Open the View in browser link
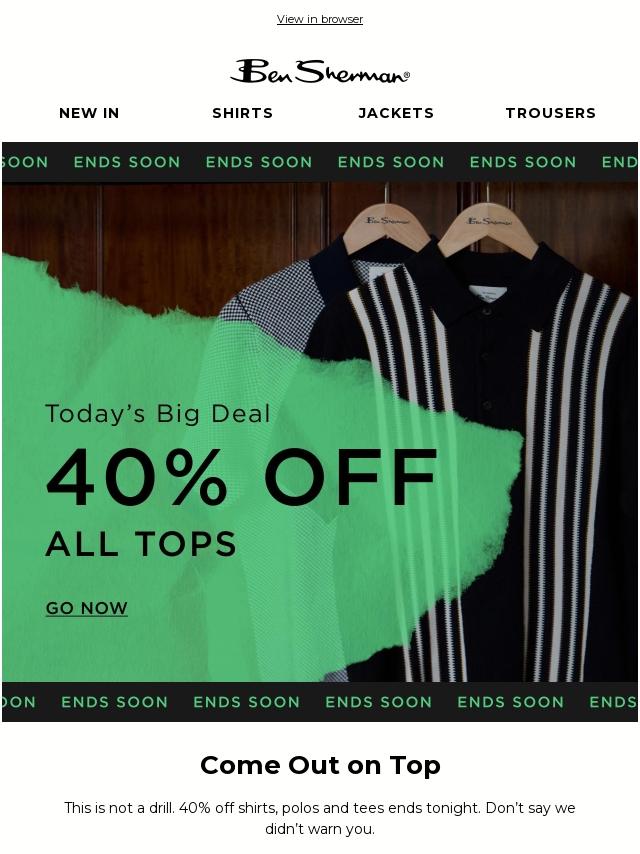Screen dimensions: 640x854 320,19
